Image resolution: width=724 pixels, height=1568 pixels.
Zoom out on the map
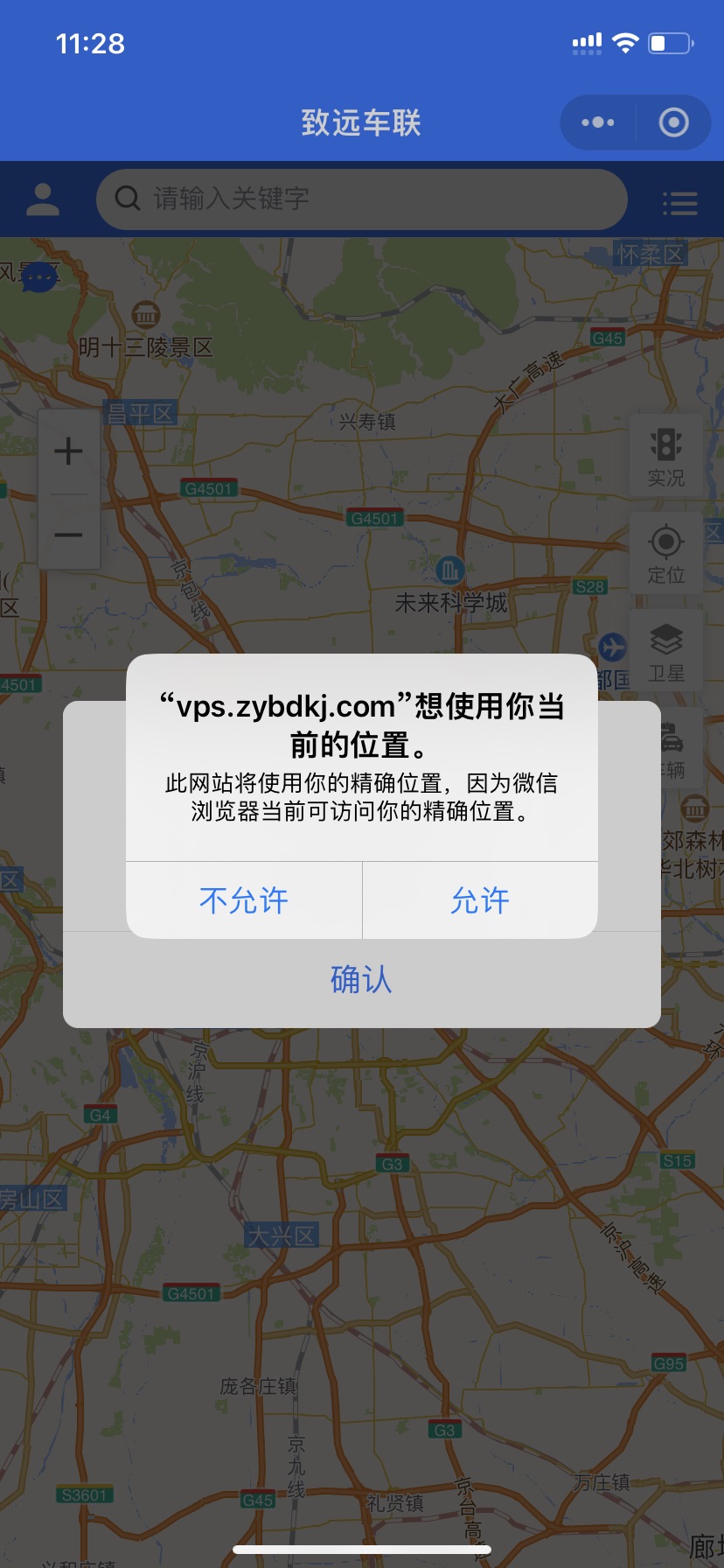tap(69, 535)
